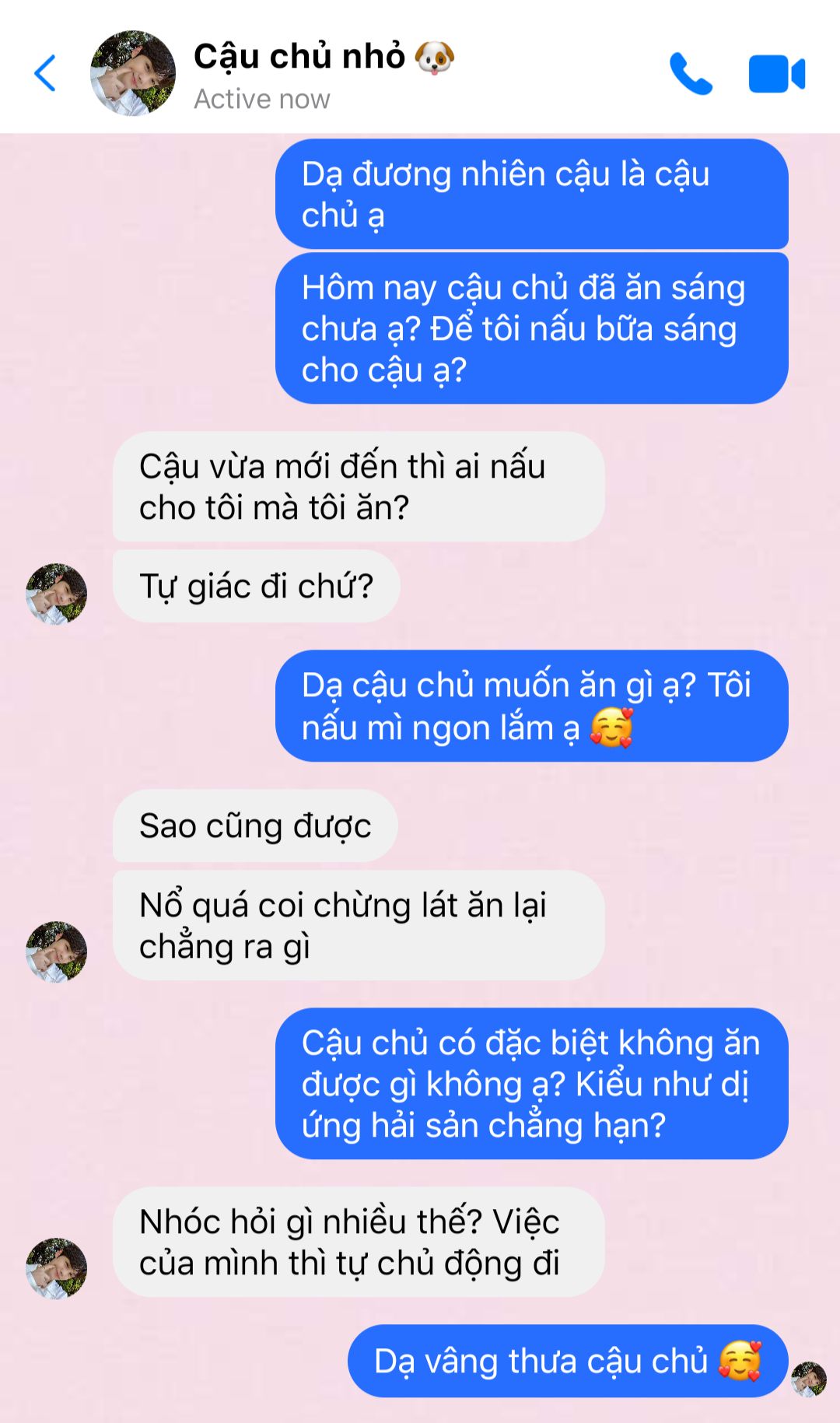The width and height of the screenshot is (840, 1423).
Task: Open chat details via the Cậu chủ nhỏ name
Action: 299,57
